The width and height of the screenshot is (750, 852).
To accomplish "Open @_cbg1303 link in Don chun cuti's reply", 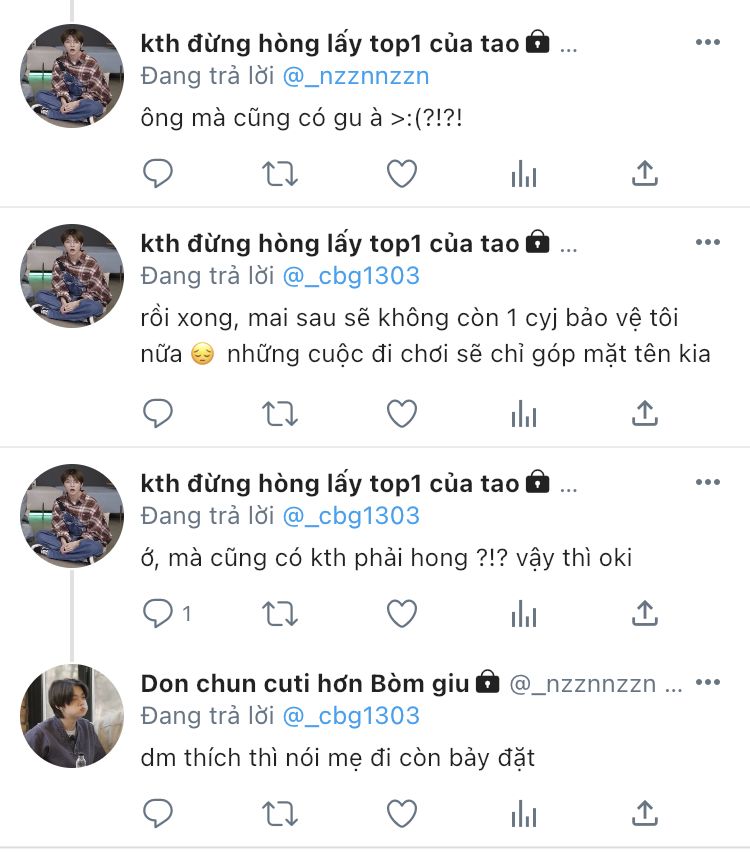I will (351, 716).
